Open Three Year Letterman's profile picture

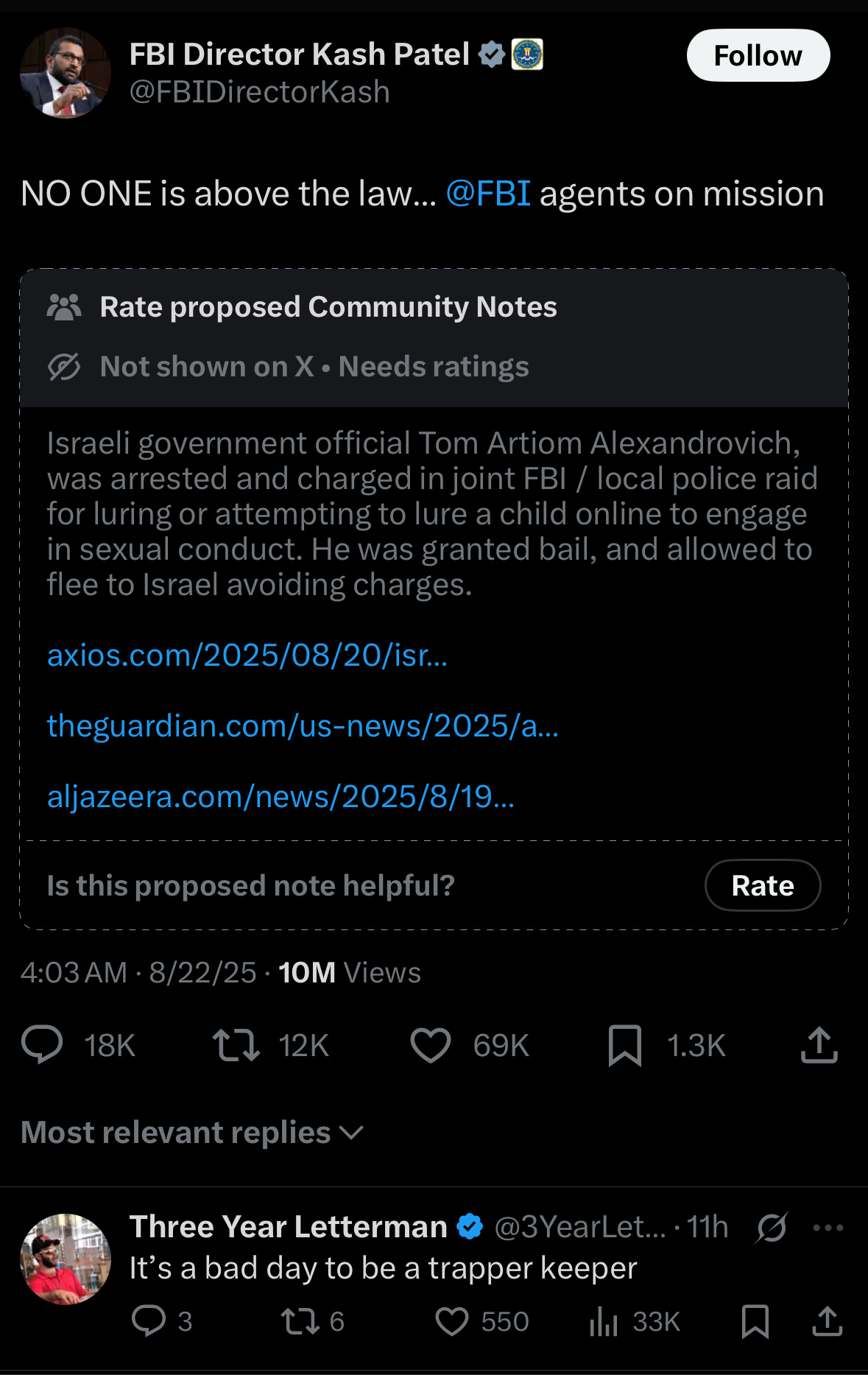point(66,1259)
